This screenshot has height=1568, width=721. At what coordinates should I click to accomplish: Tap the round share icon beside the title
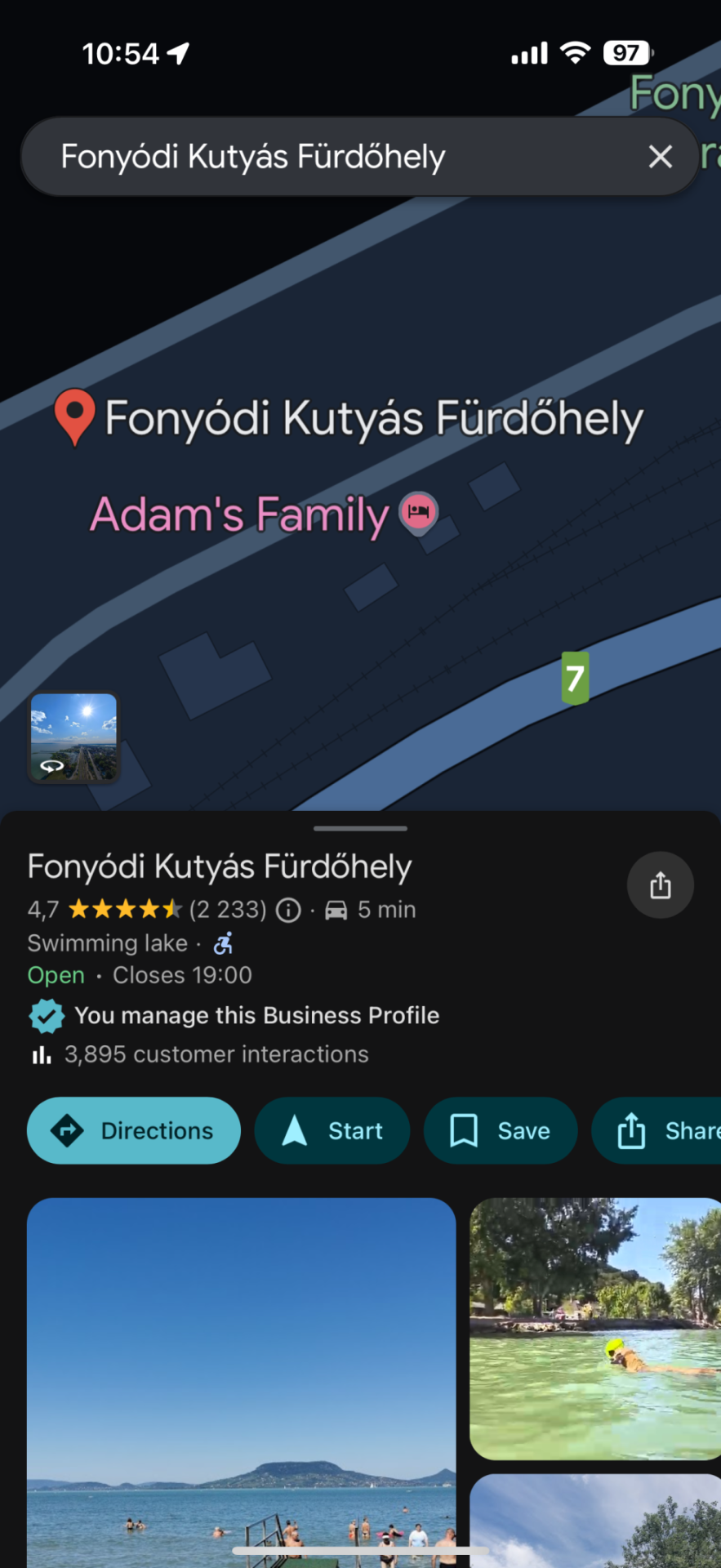coord(660,885)
